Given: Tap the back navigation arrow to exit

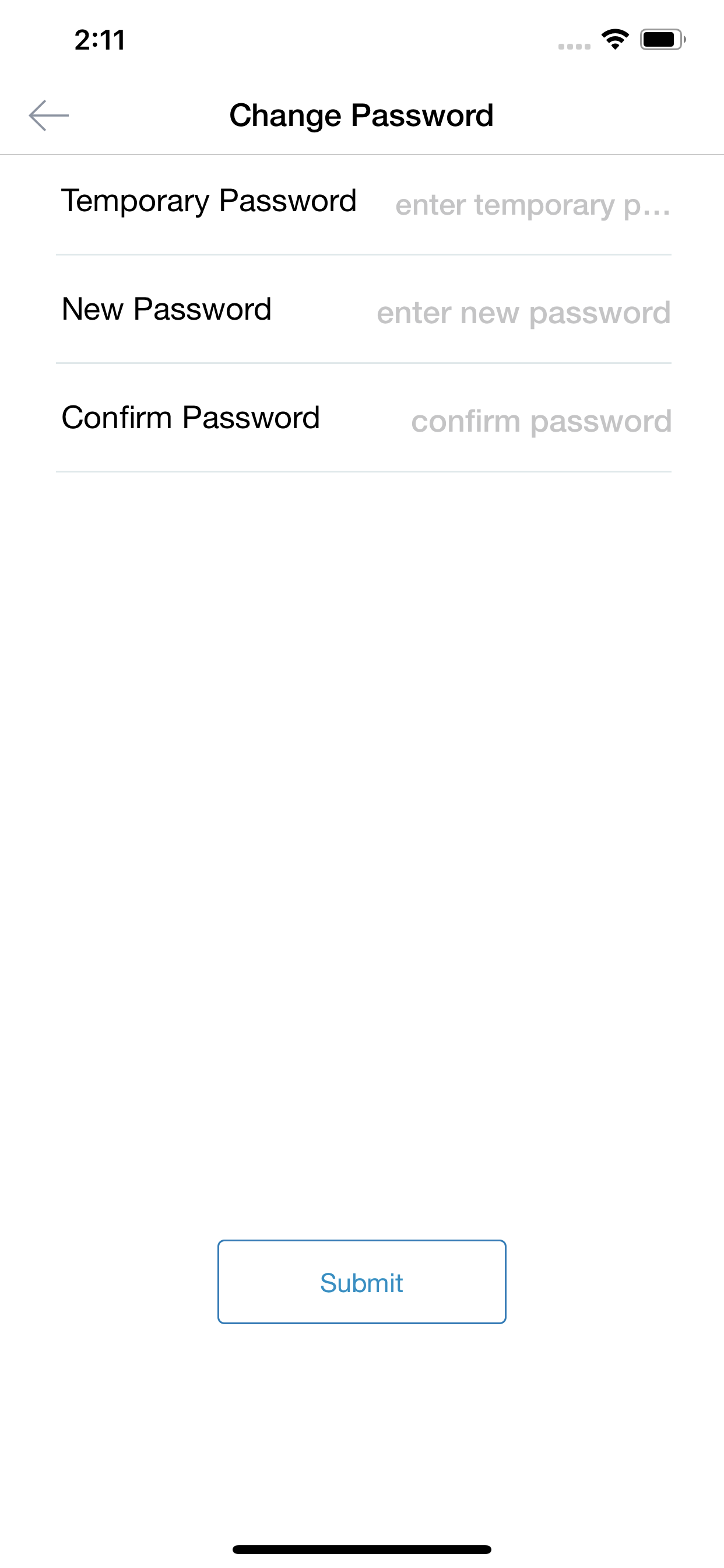Looking at the screenshot, I should 48,116.
